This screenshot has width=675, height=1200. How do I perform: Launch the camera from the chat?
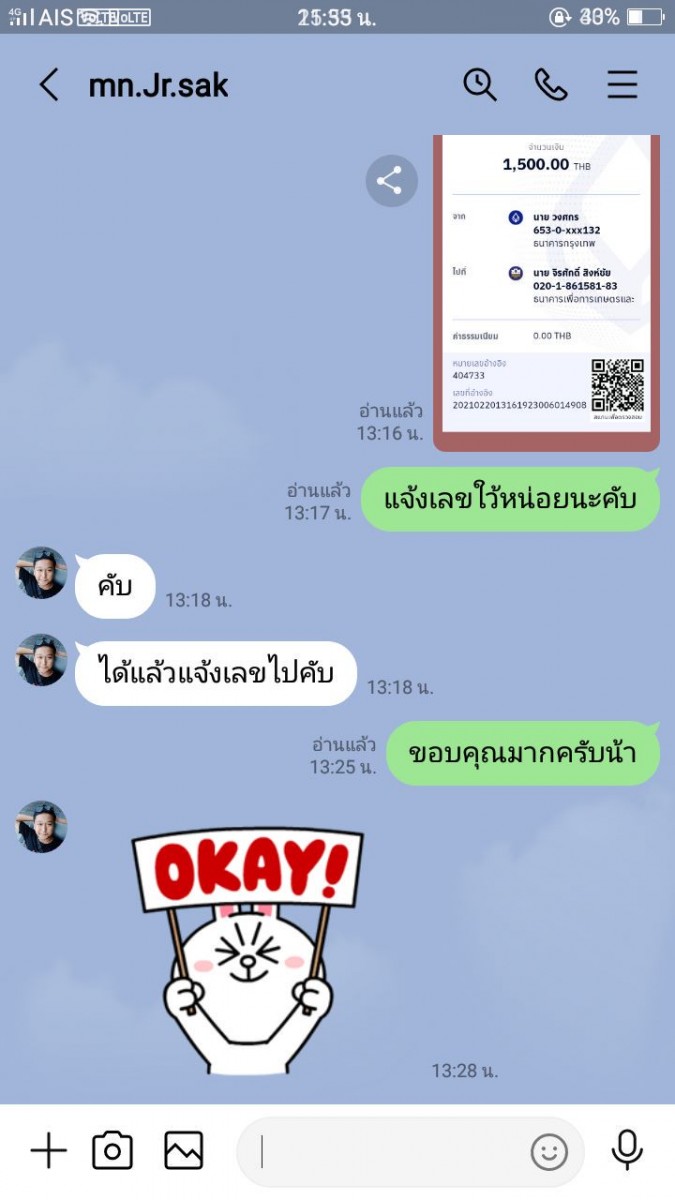point(112,1151)
